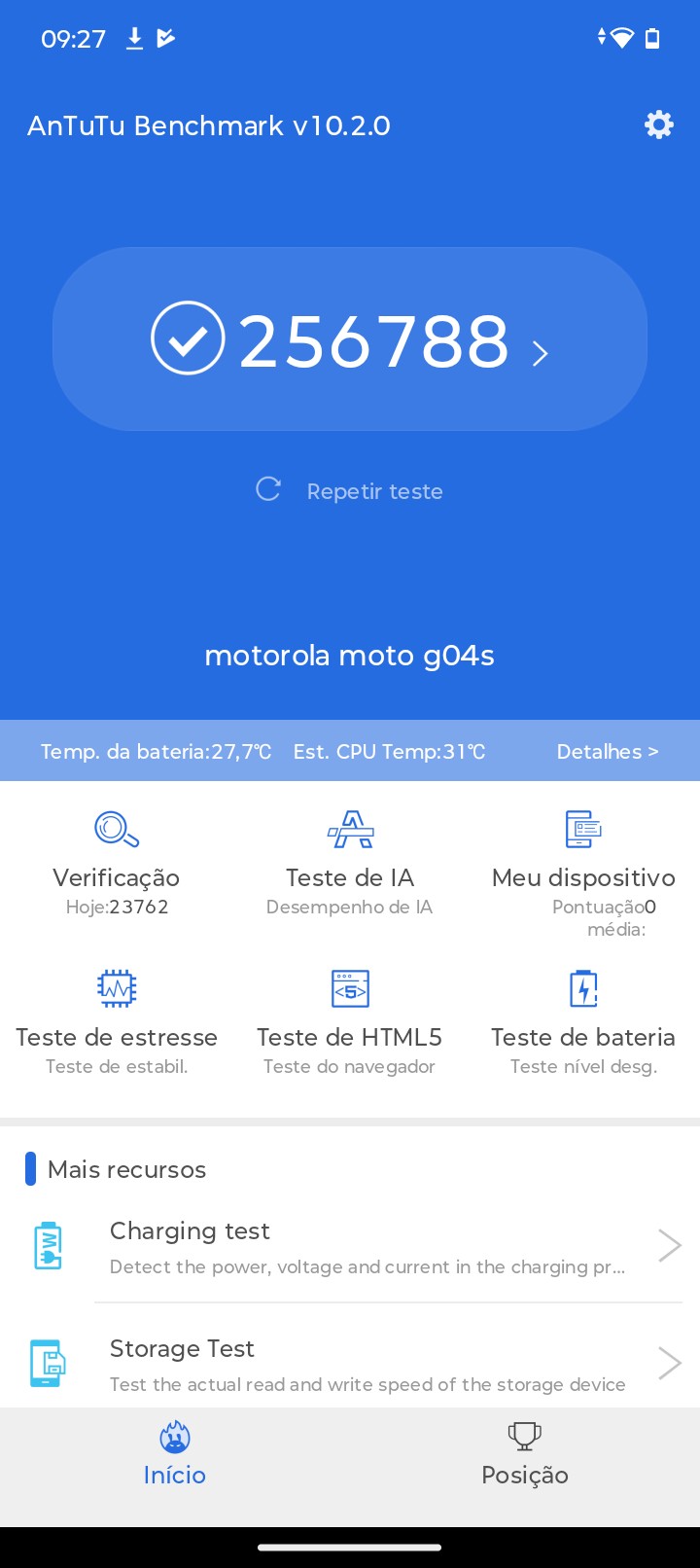This screenshot has height=1568, width=700.
Task: Open Detalhes for temperature info
Action: pos(607,751)
